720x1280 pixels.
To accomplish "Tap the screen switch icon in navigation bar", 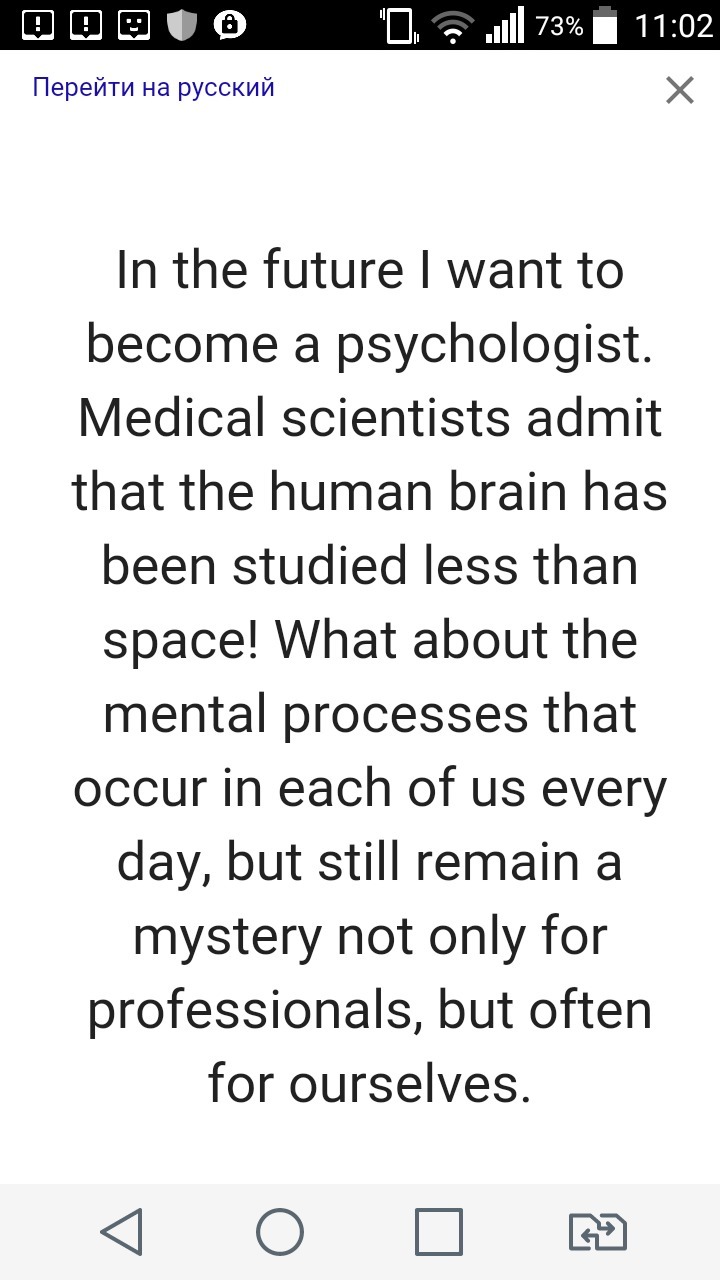I will (x=597, y=1231).
